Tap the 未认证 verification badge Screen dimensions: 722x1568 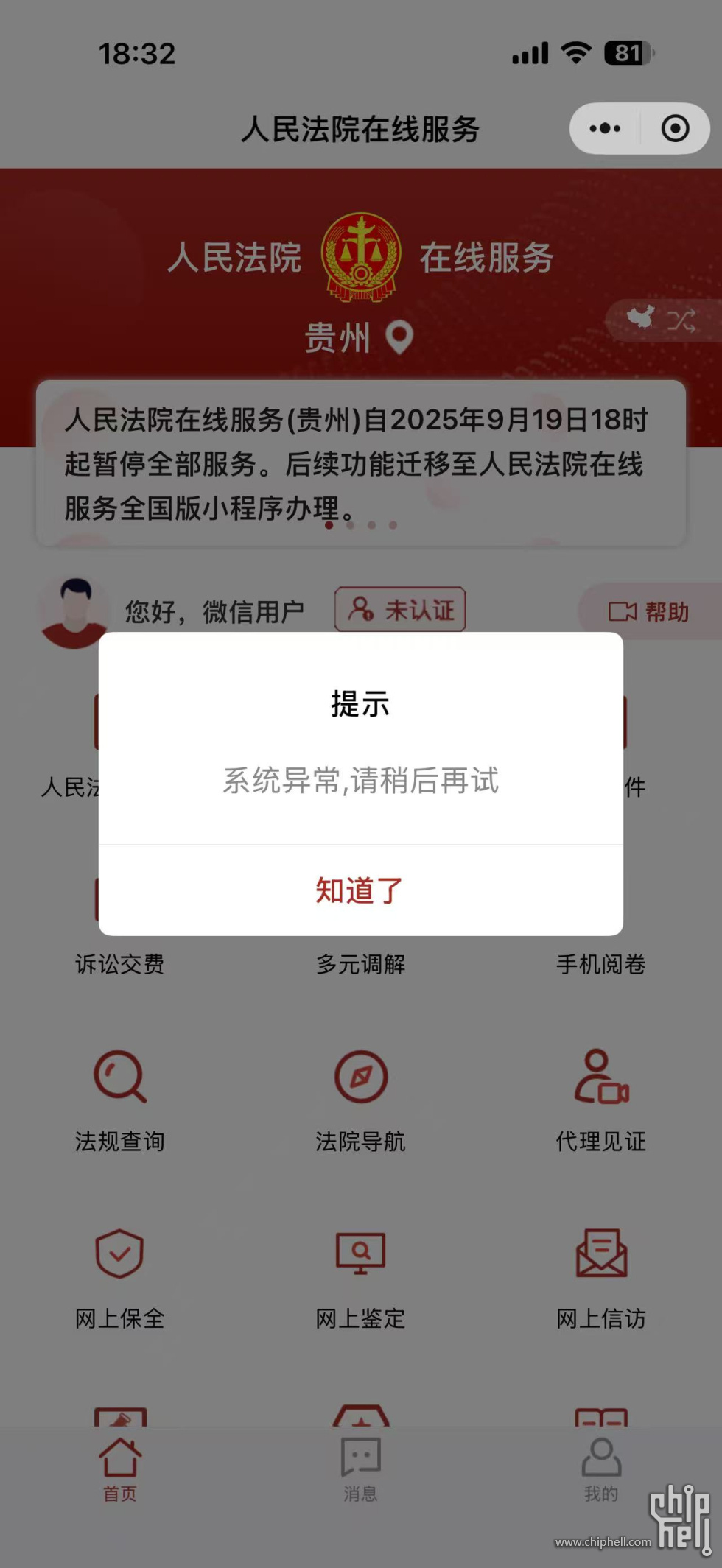point(400,610)
